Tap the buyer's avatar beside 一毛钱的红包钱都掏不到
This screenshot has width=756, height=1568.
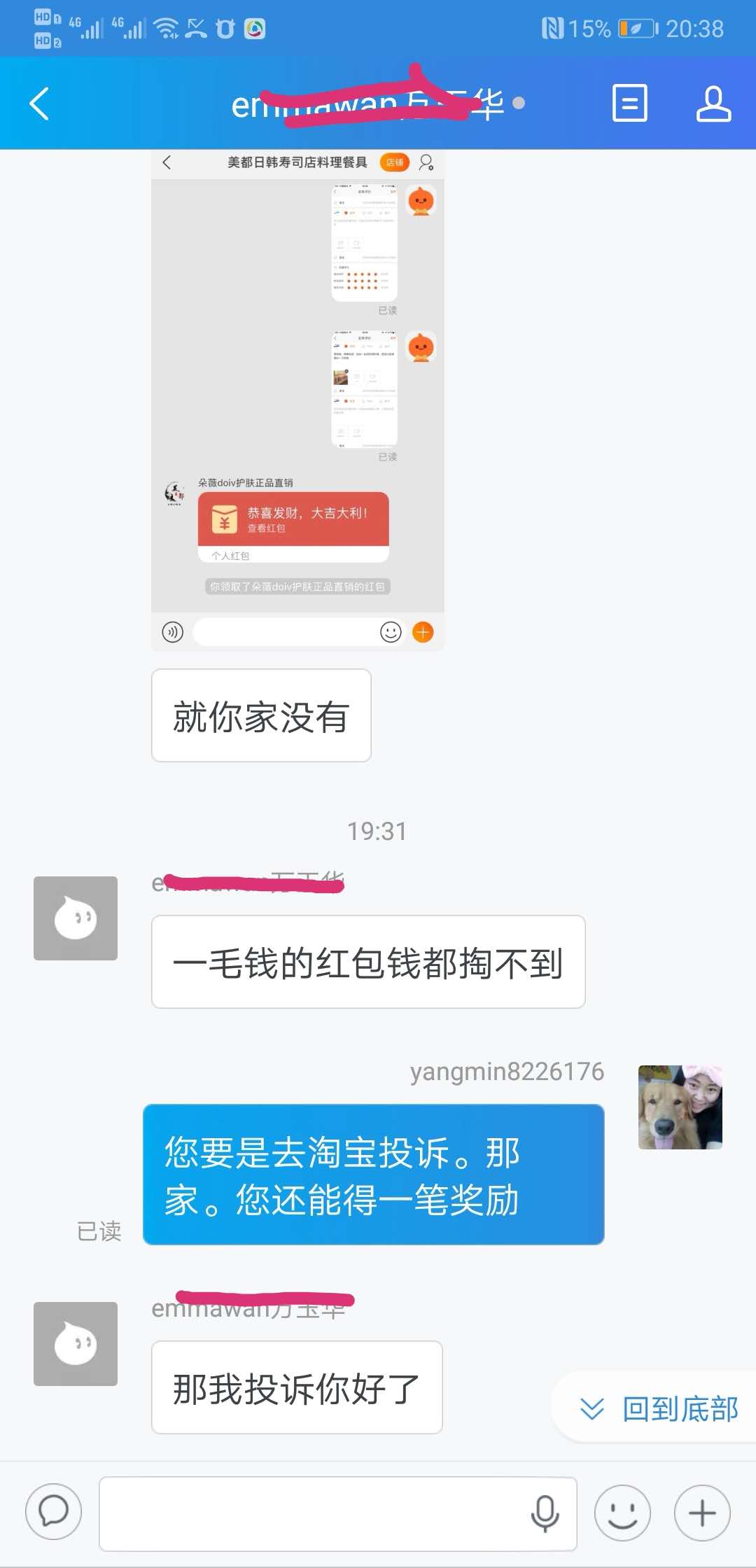click(76, 918)
